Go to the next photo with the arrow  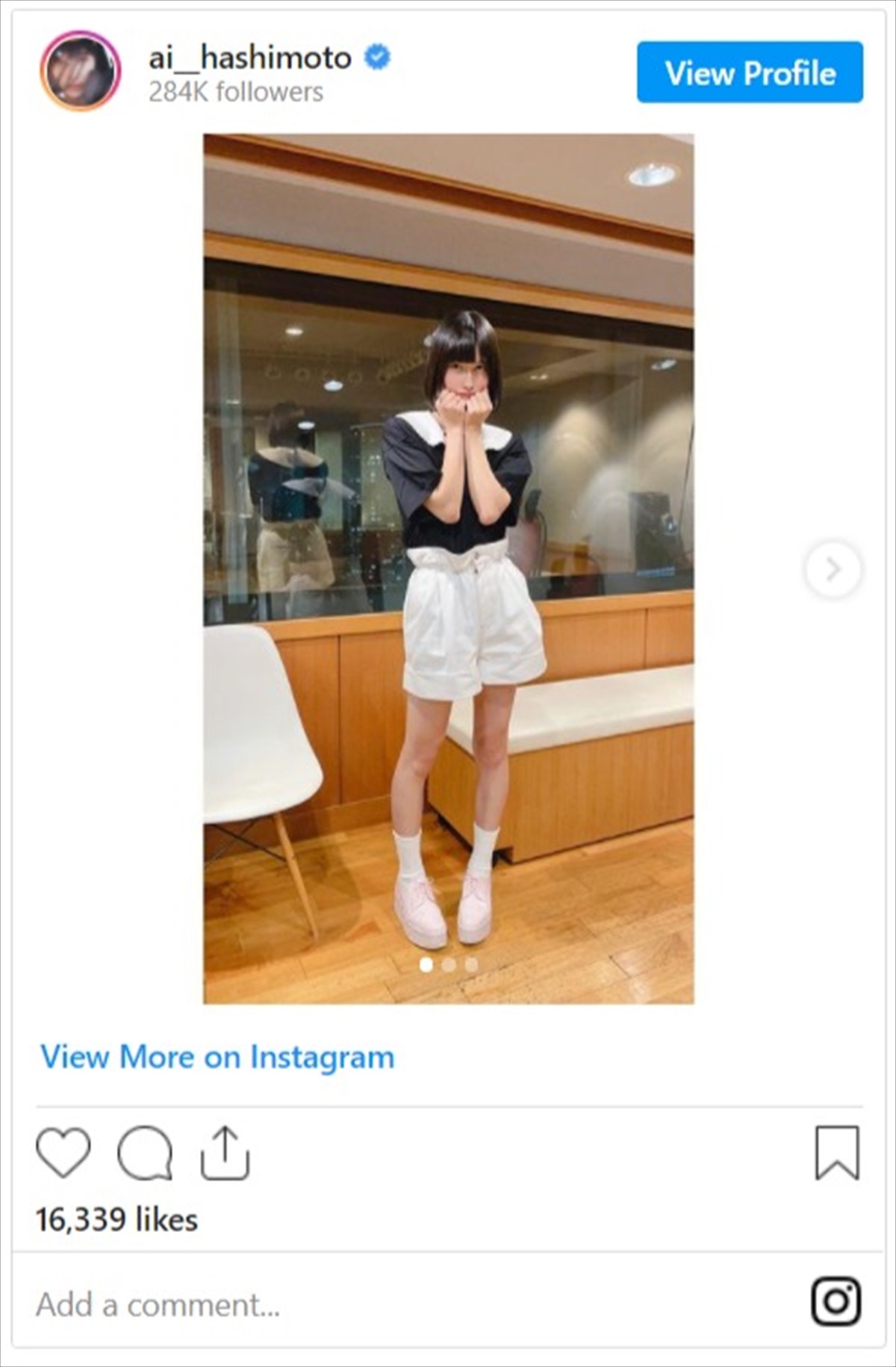(x=833, y=569)
